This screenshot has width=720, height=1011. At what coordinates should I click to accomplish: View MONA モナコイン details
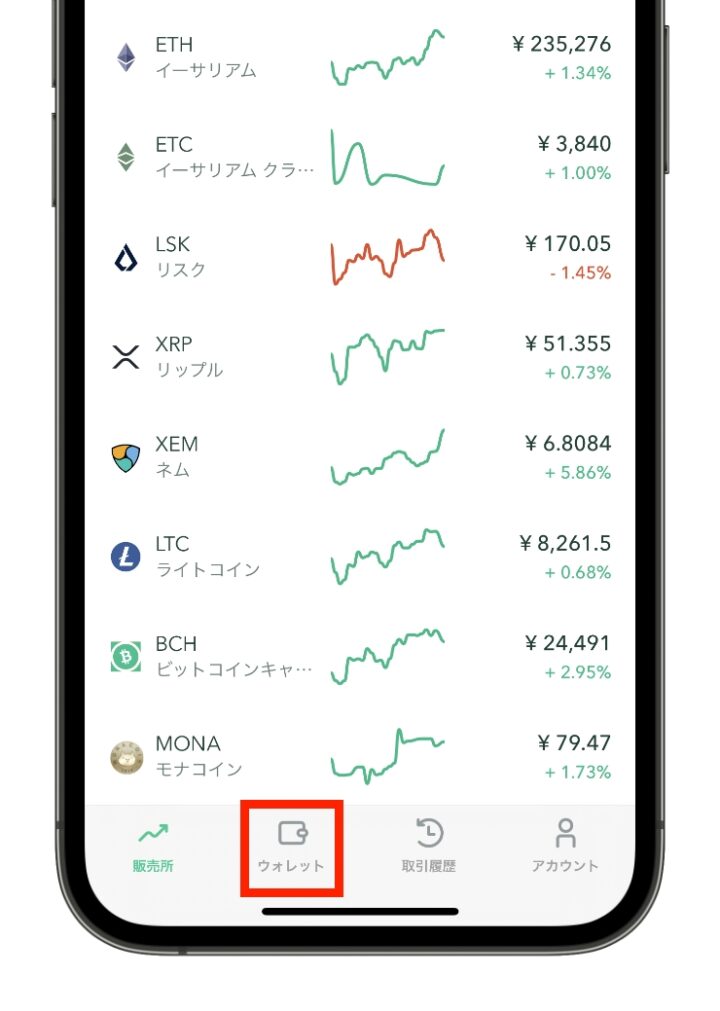pos(360,758)
